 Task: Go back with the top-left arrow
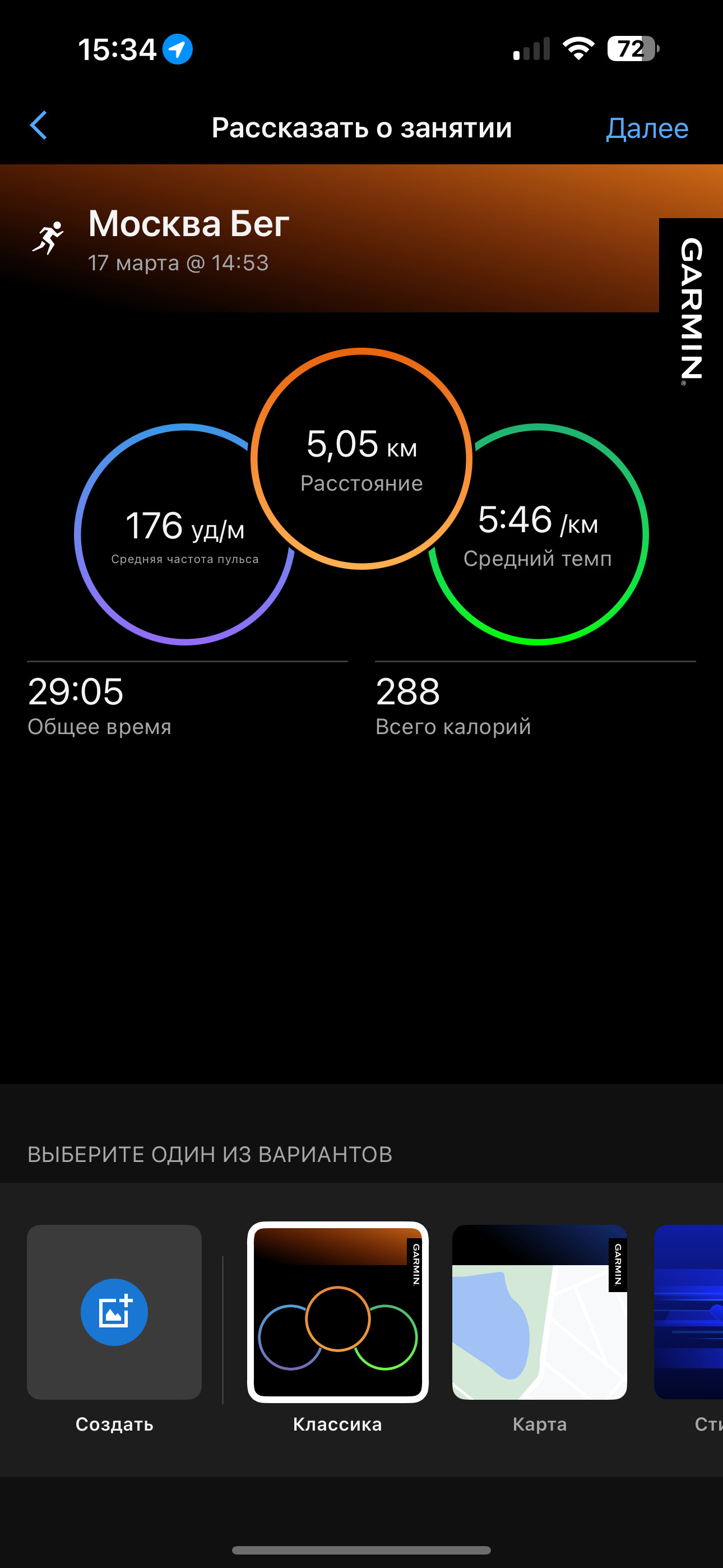click(x=38, y=126)
